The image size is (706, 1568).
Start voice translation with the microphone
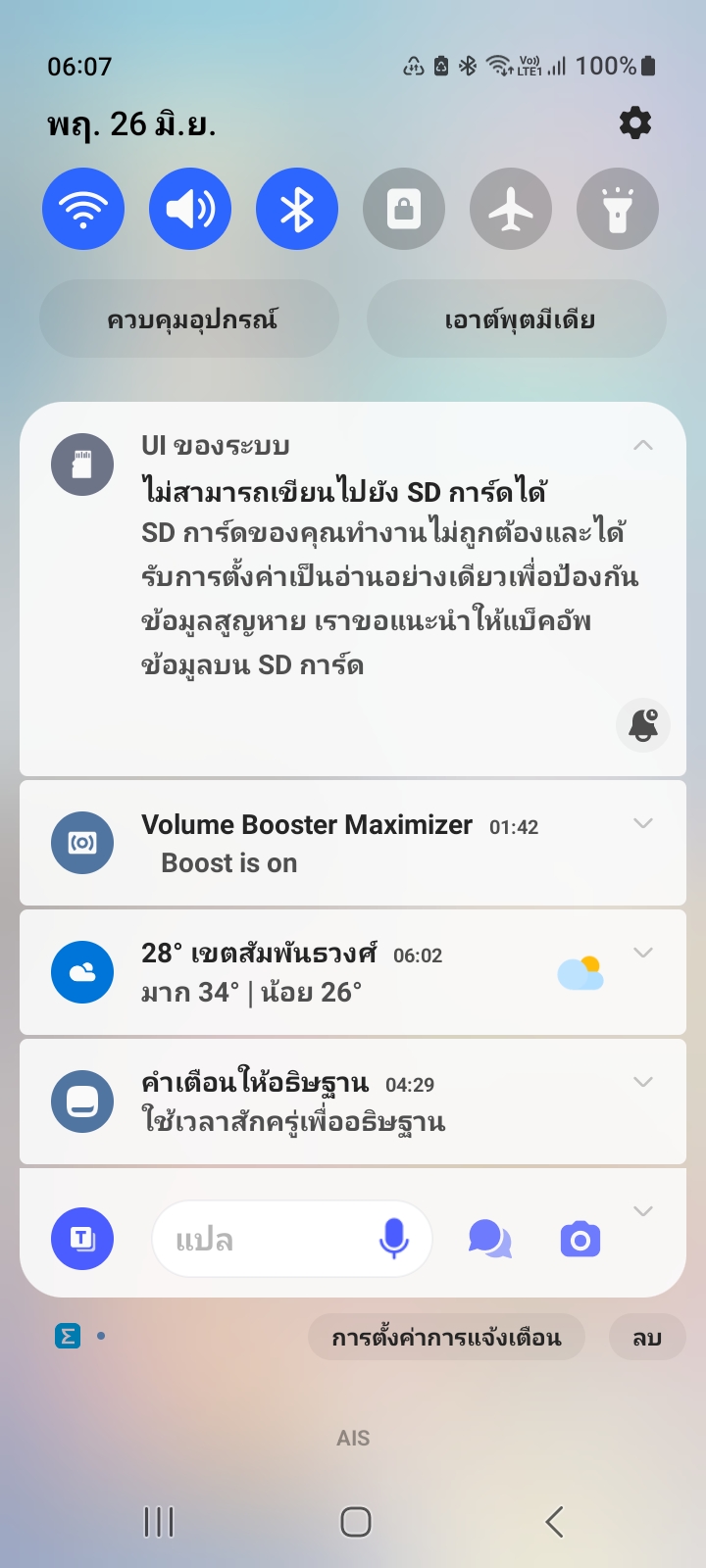point(394,1239)
